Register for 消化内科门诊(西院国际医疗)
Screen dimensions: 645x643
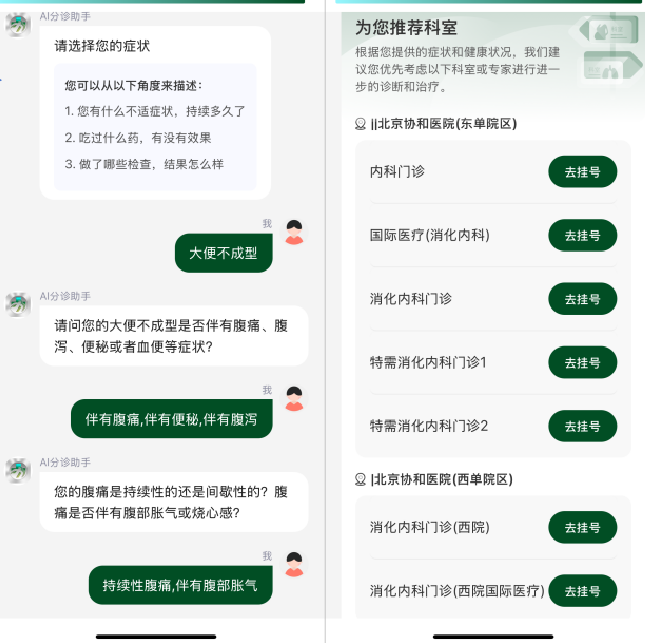[x=582, y=591]
